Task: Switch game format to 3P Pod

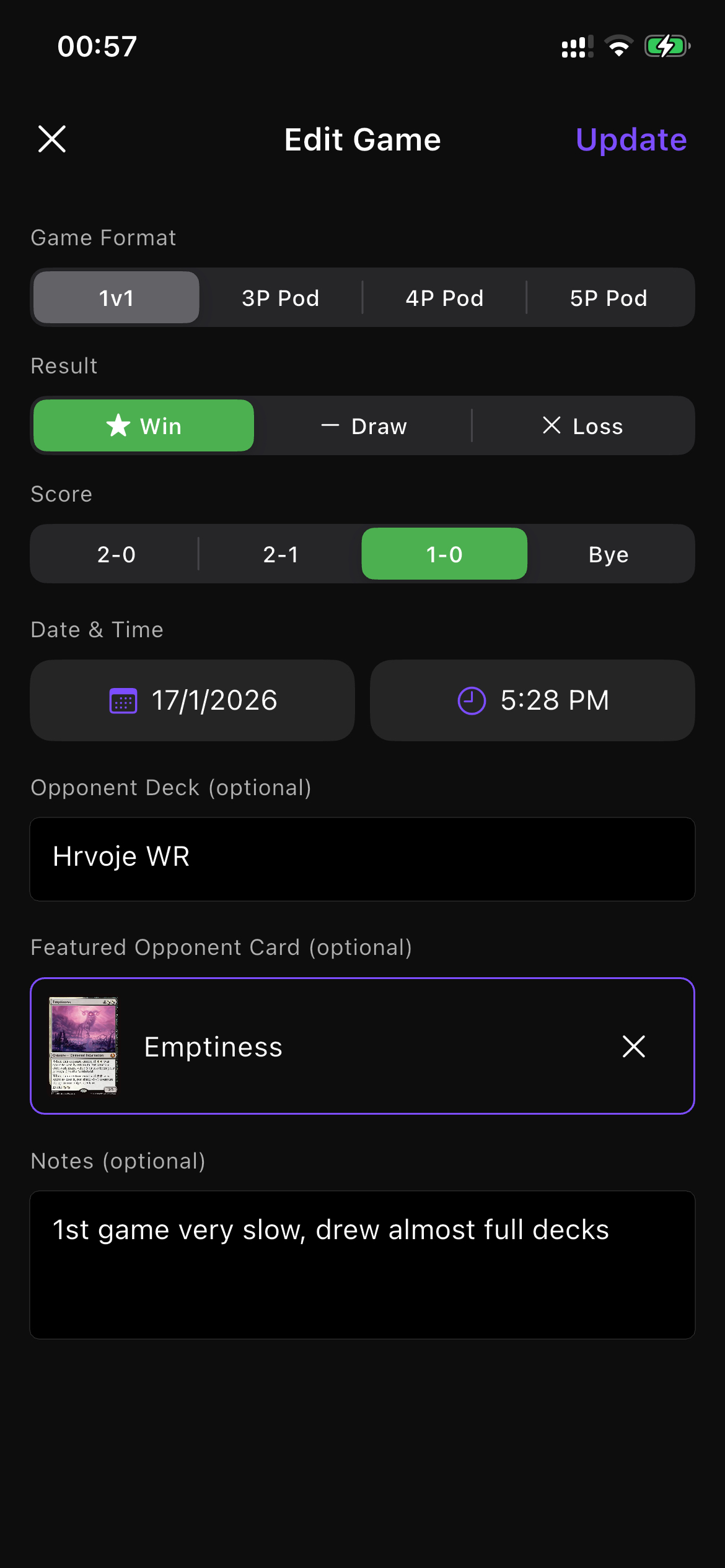Action: point(280,298)
